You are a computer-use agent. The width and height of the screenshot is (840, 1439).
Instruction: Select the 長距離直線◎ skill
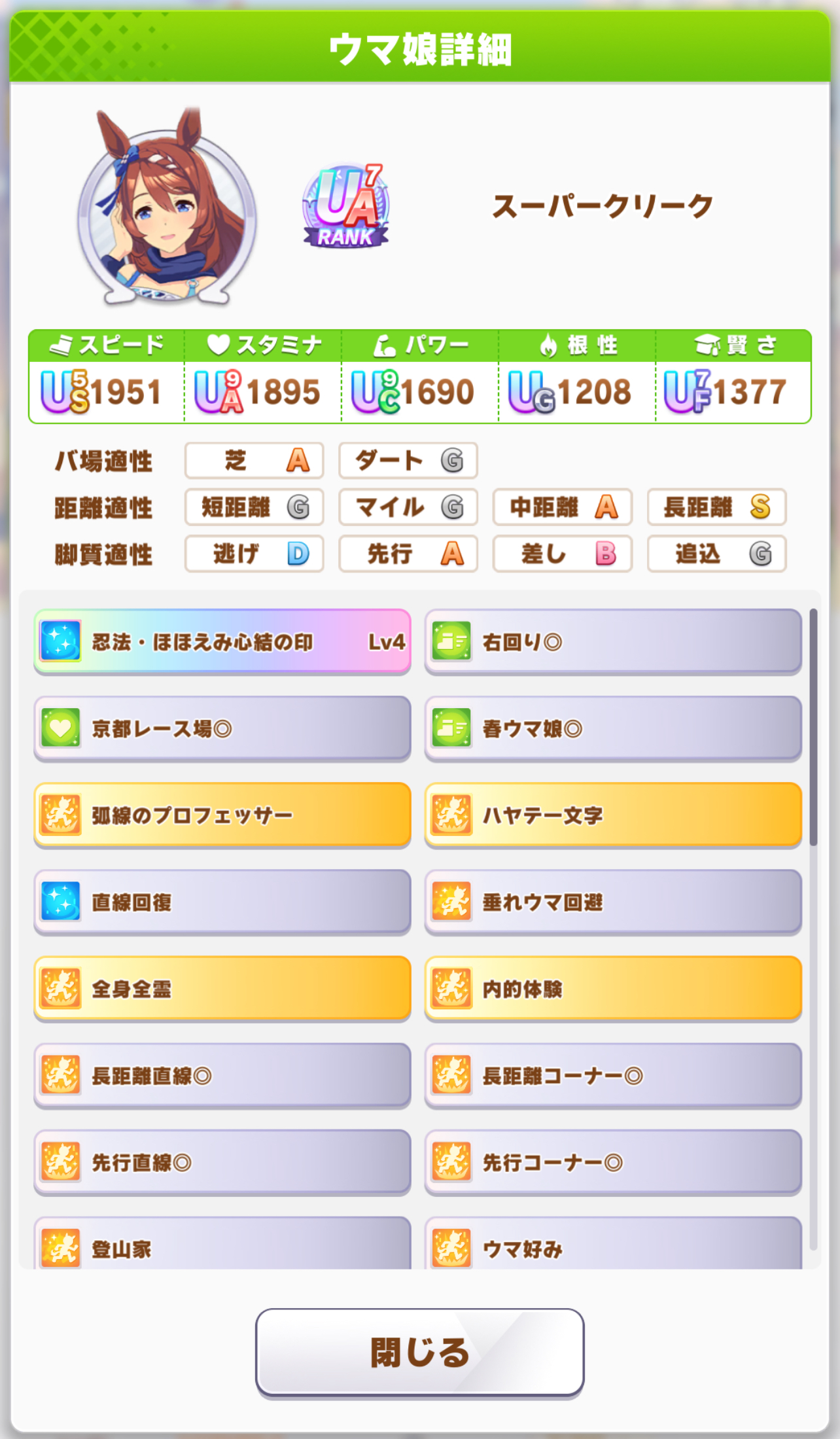pos(222,1076)
